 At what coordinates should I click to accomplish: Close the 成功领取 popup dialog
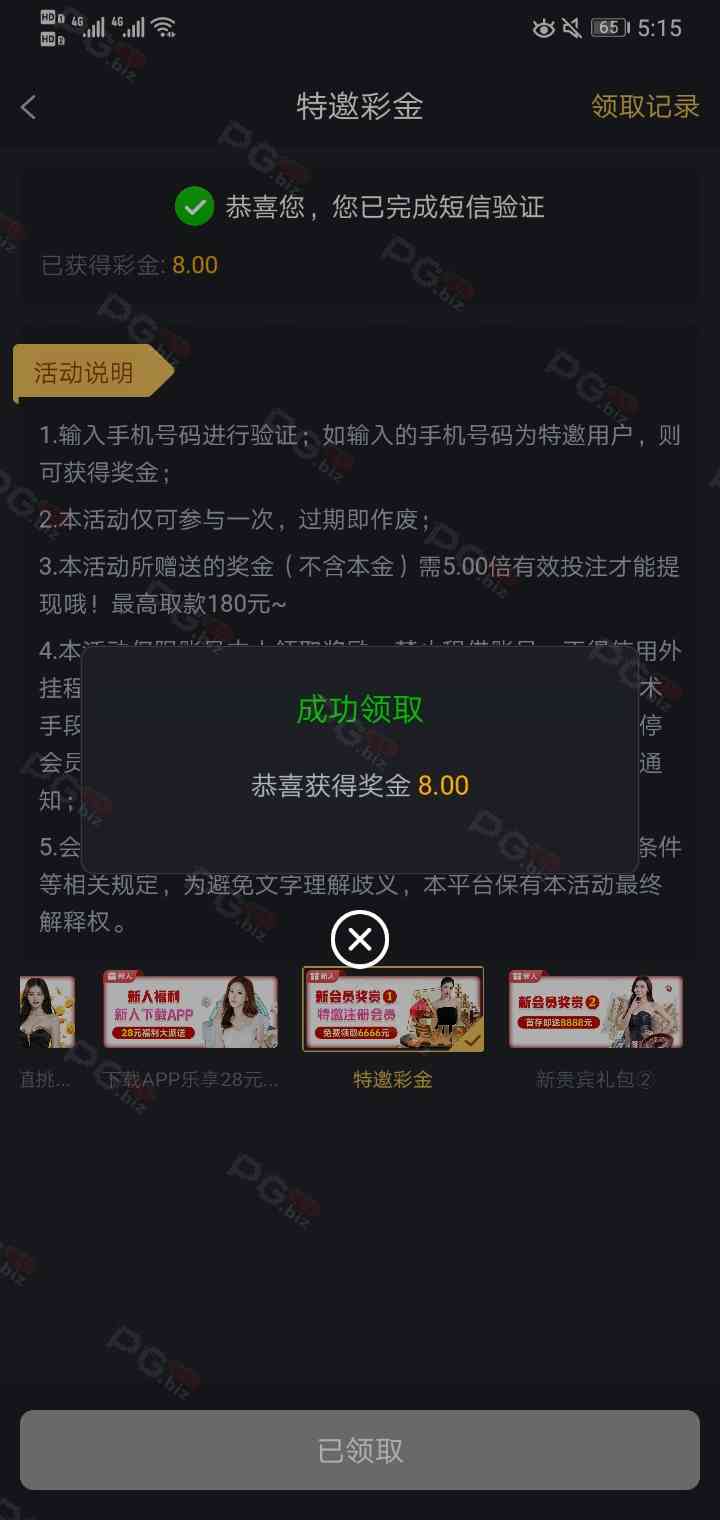[360, 939]
